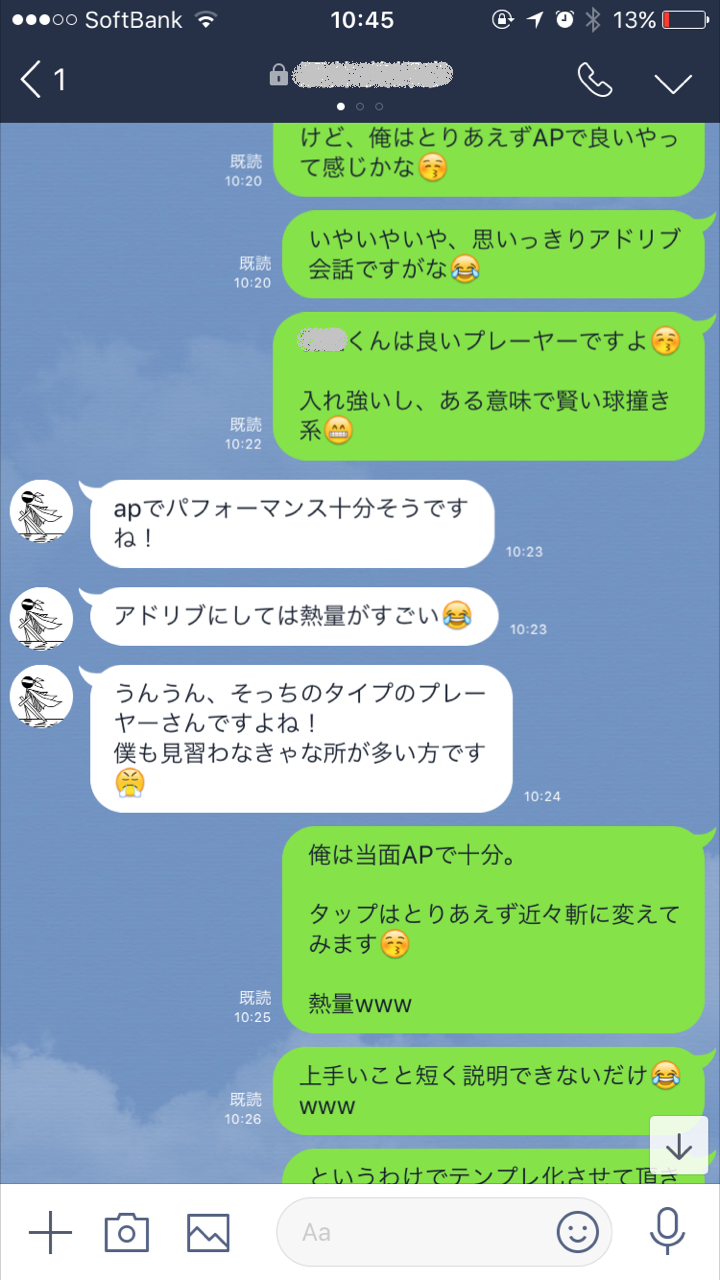Expand the chat options chevron
The image size is (720, 1280).
pos(673,82)
